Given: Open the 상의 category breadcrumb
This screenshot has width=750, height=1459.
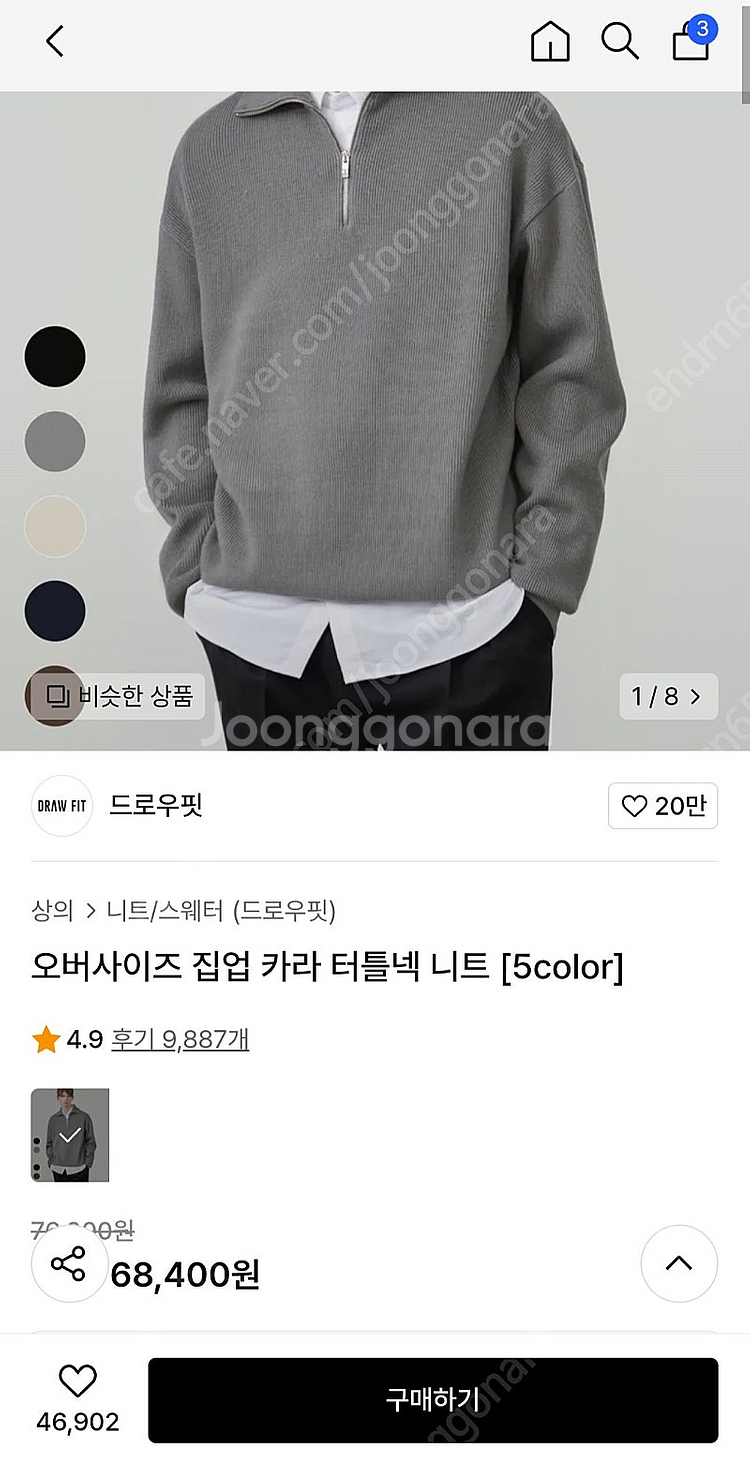Looking at the screenshot, I should [x=52, y=911].
